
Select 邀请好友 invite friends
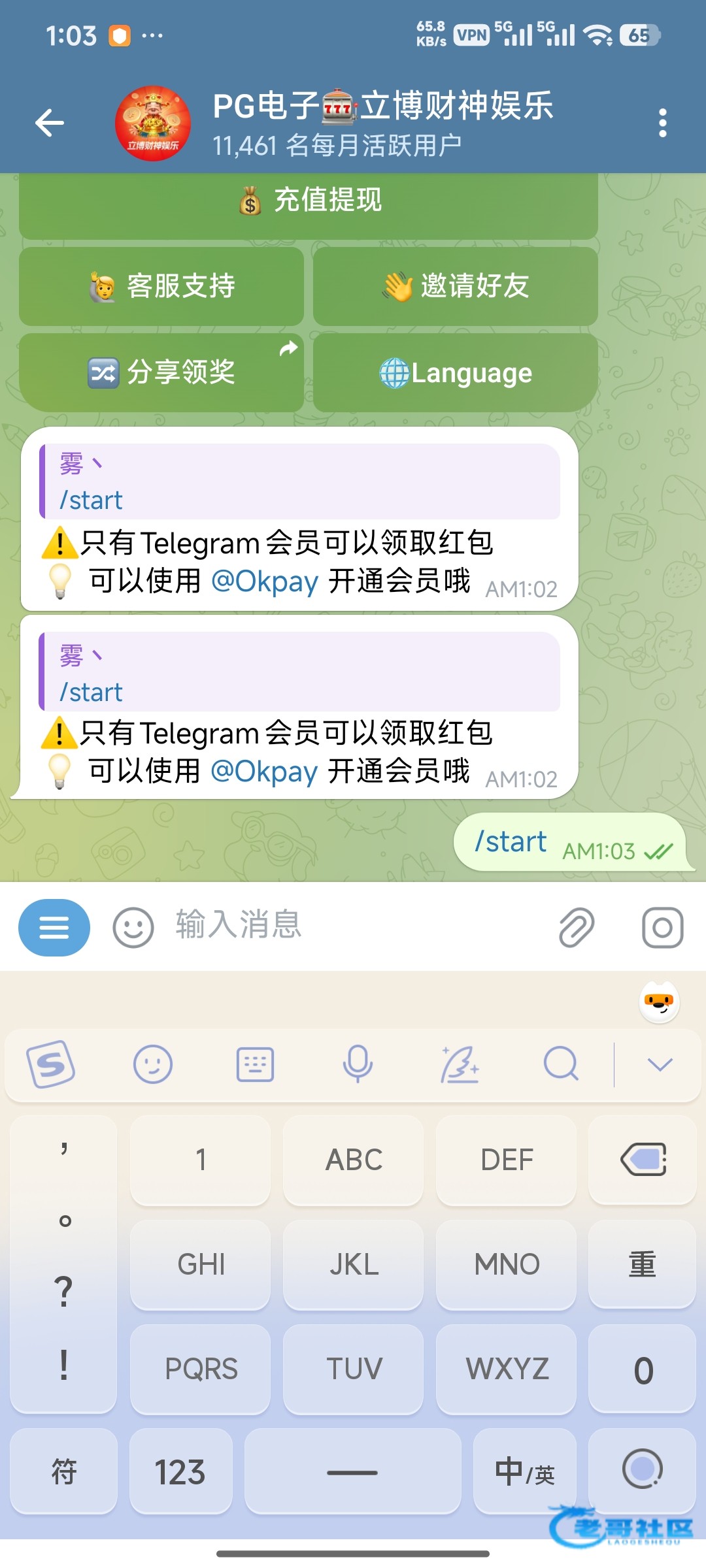click(456, 286)
